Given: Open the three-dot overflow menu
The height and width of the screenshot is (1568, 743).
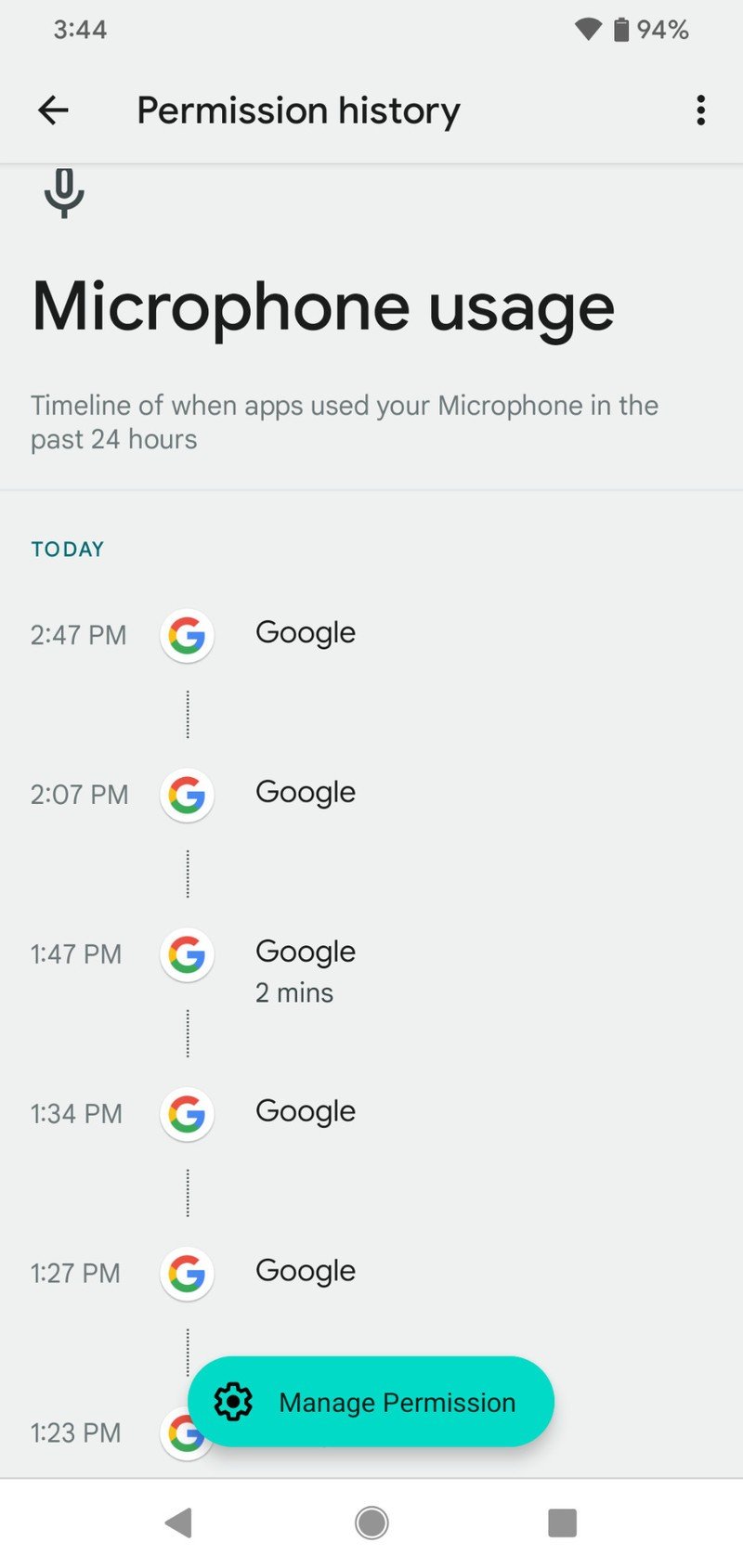Looking at the screenshot, I should click(700, 110).
